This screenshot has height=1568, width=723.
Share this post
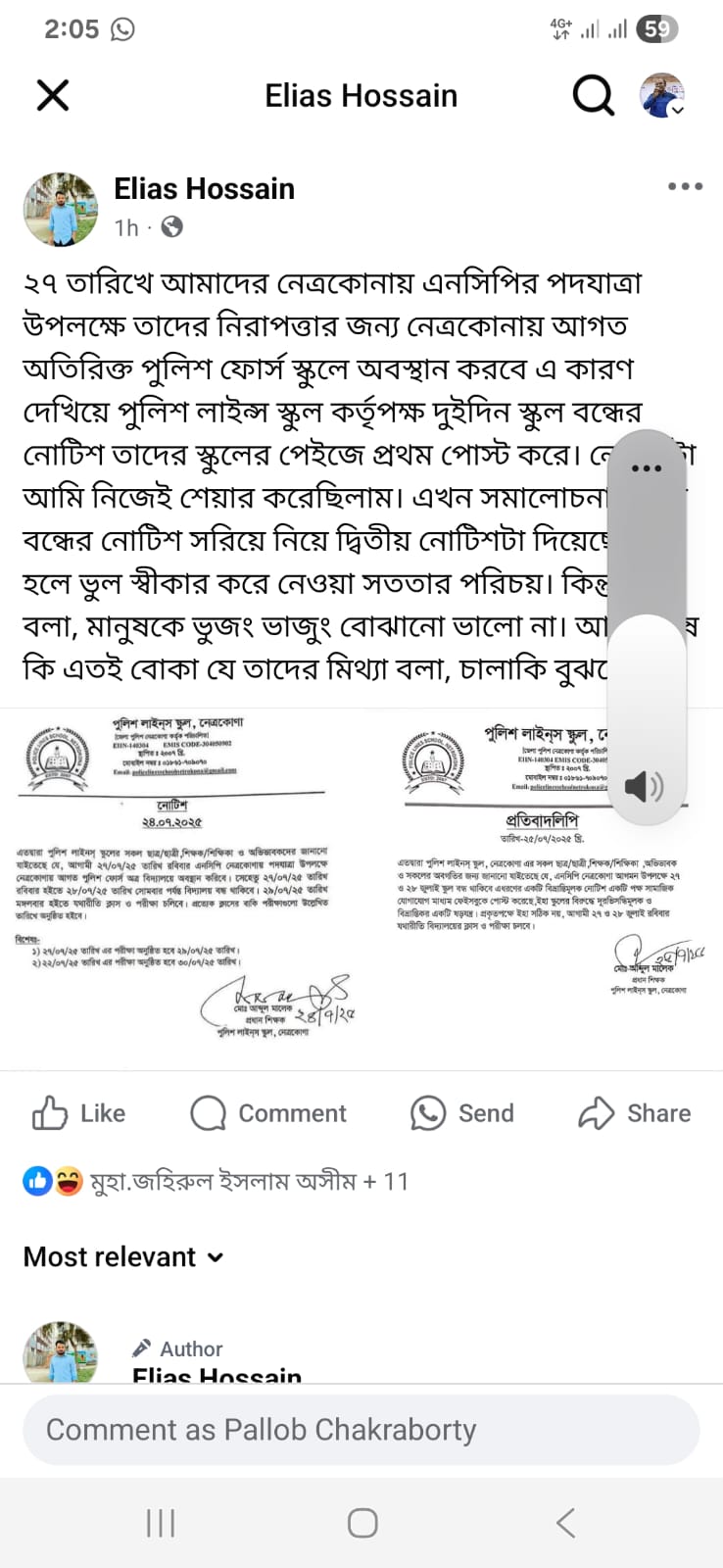635,1113
